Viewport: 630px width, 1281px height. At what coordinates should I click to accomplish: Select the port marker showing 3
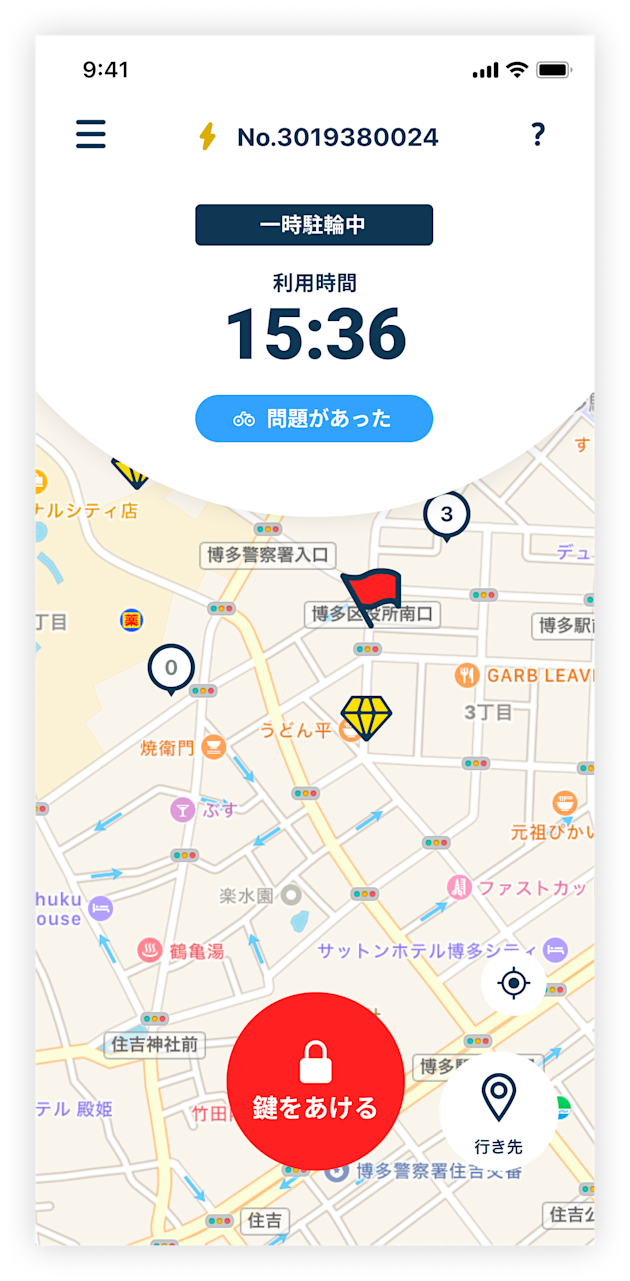coord(446,515)
